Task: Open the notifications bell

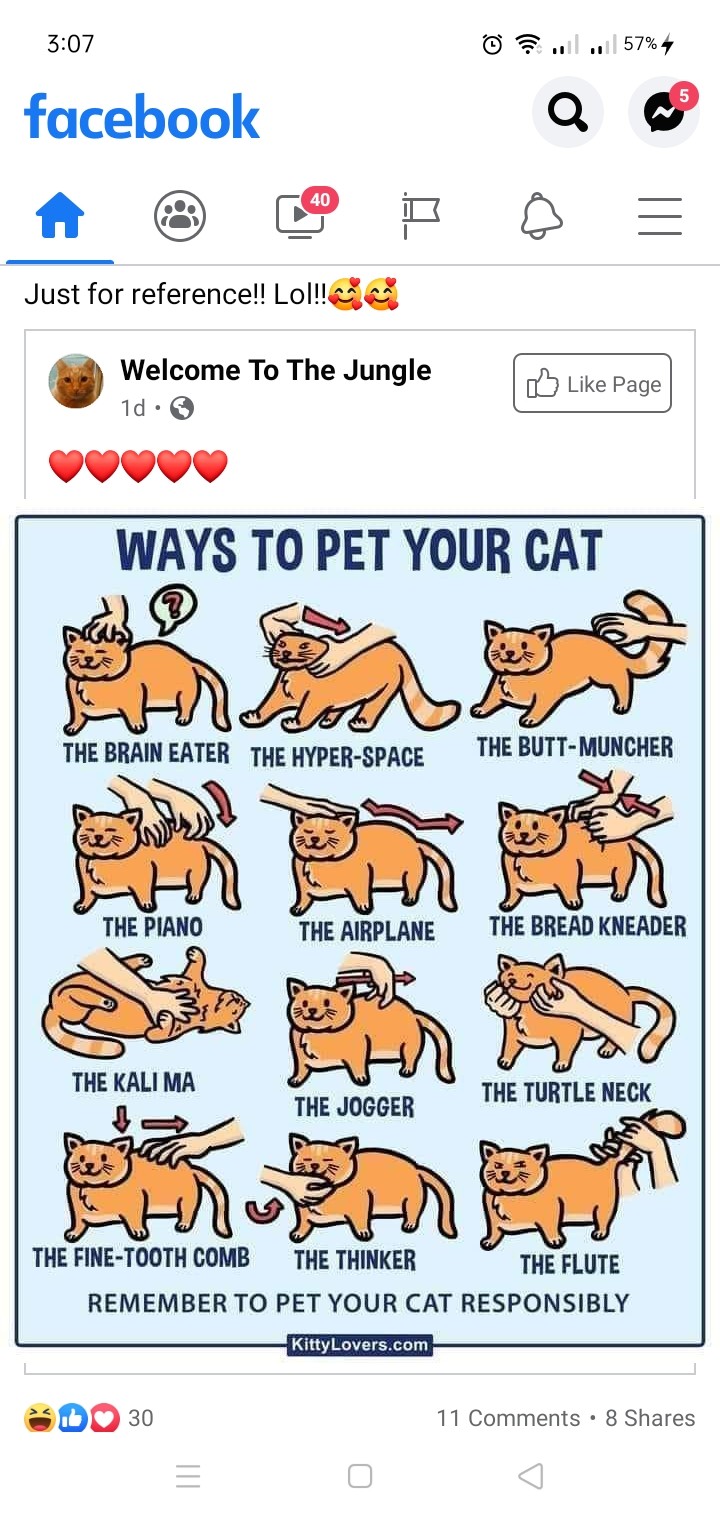Action: click(x=541, y=216)
